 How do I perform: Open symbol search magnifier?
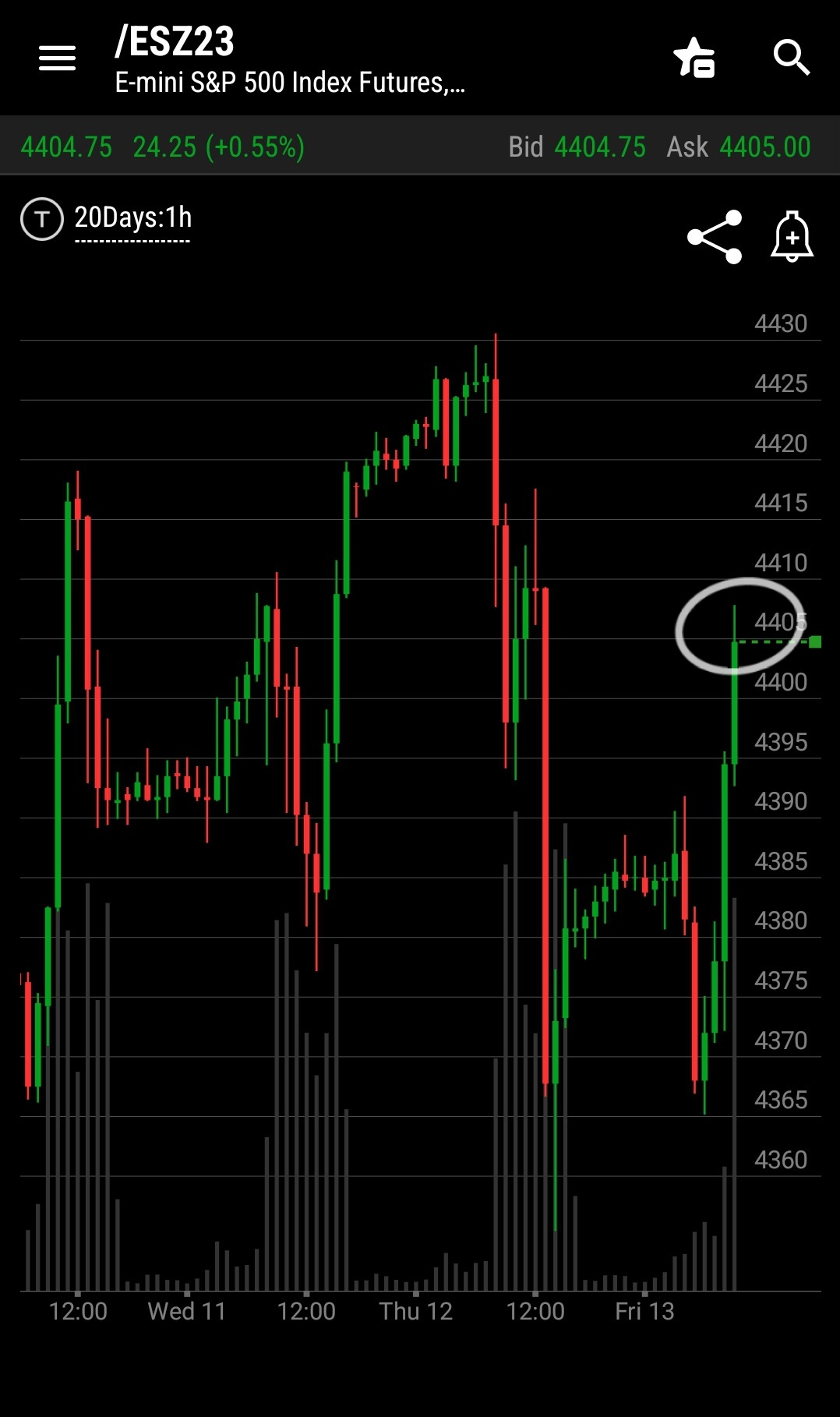(x=791, y=58)
